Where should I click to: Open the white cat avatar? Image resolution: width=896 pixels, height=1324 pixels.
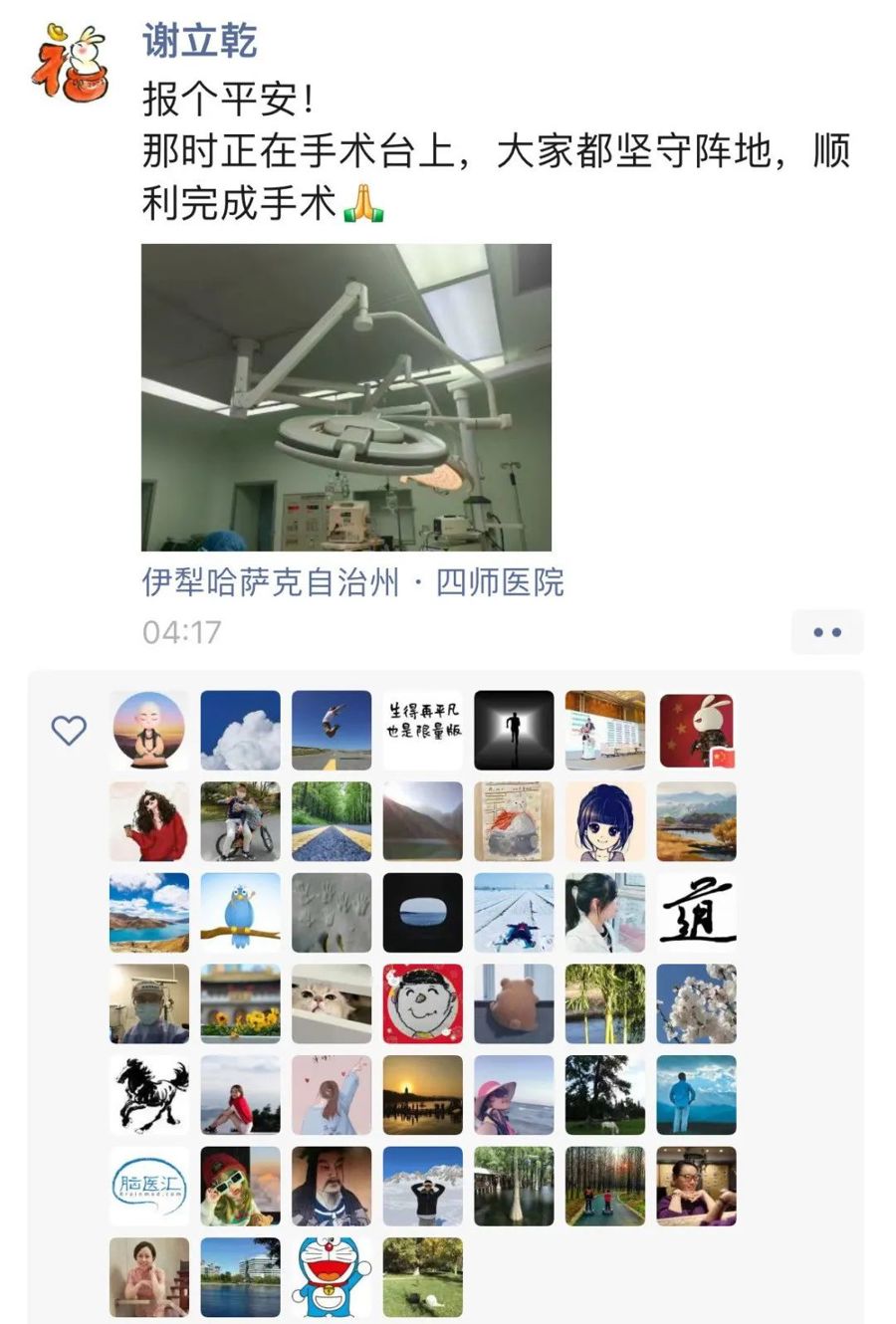[332, 1003]
